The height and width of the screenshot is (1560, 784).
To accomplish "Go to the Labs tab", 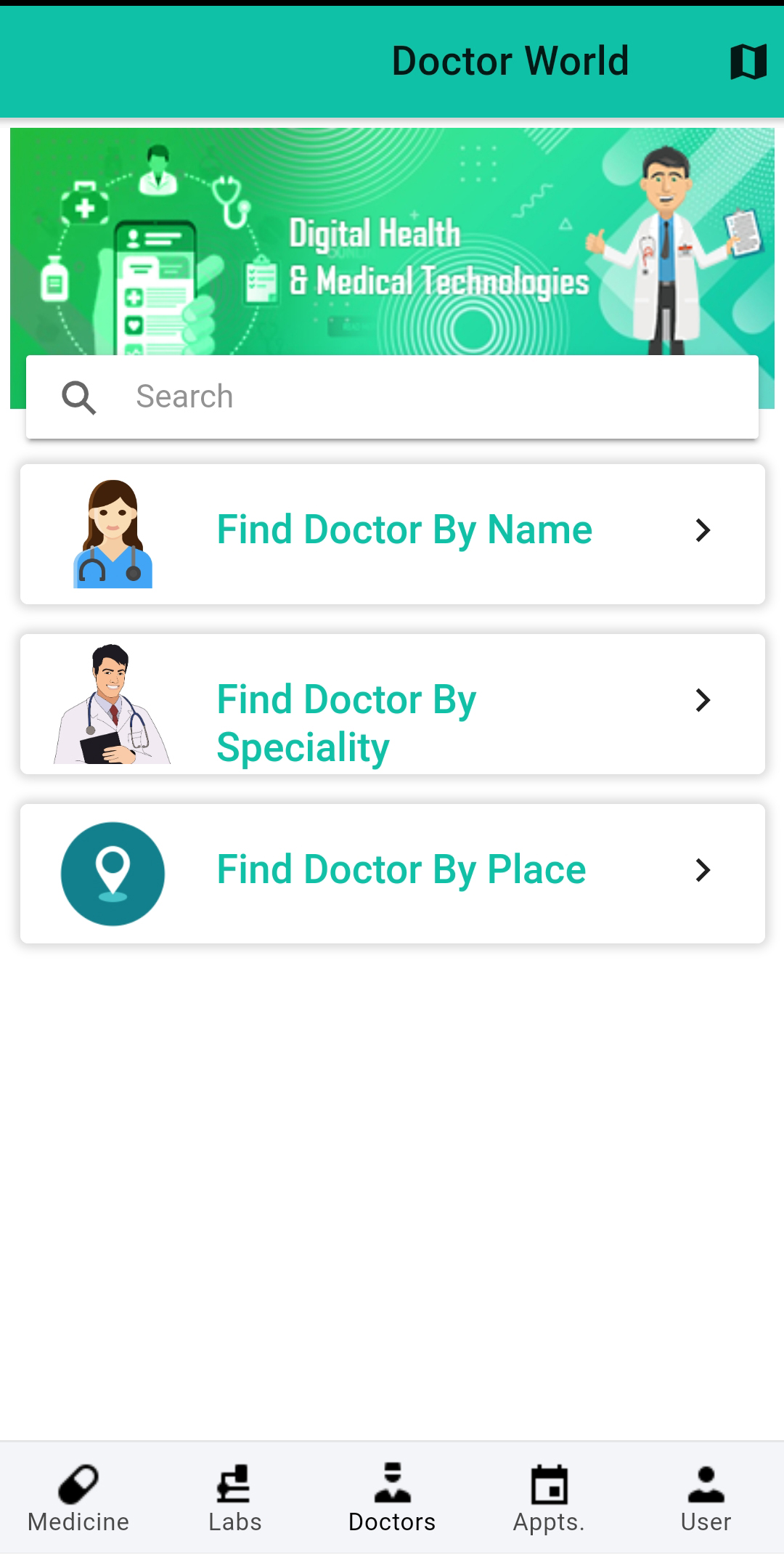I will click(235, 1498).
